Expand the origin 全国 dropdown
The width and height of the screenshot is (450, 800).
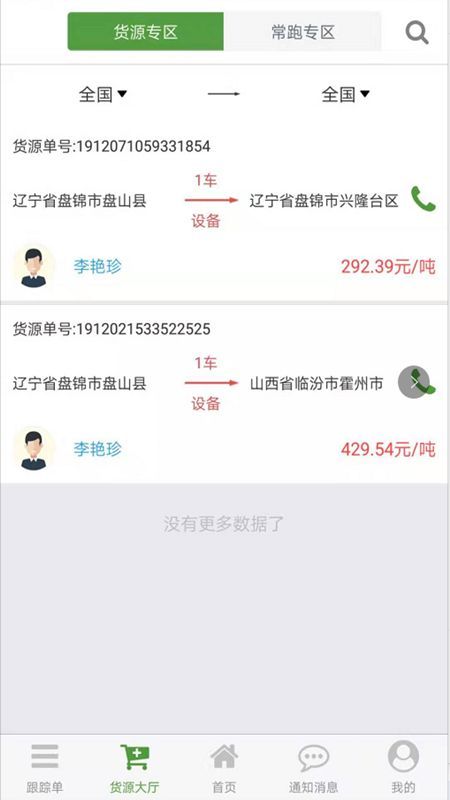[103, 94]
